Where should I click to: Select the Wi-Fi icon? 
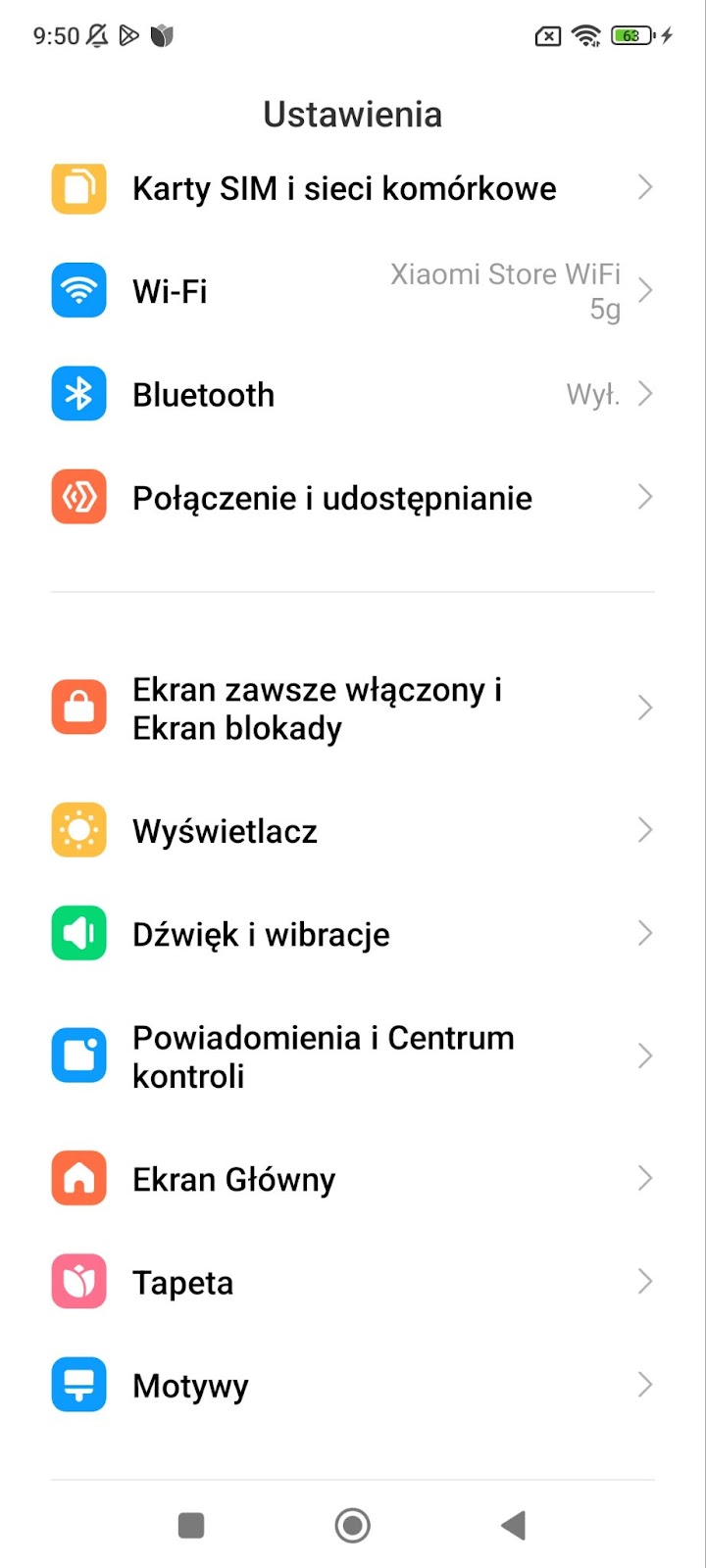click(x=78, y=290)
